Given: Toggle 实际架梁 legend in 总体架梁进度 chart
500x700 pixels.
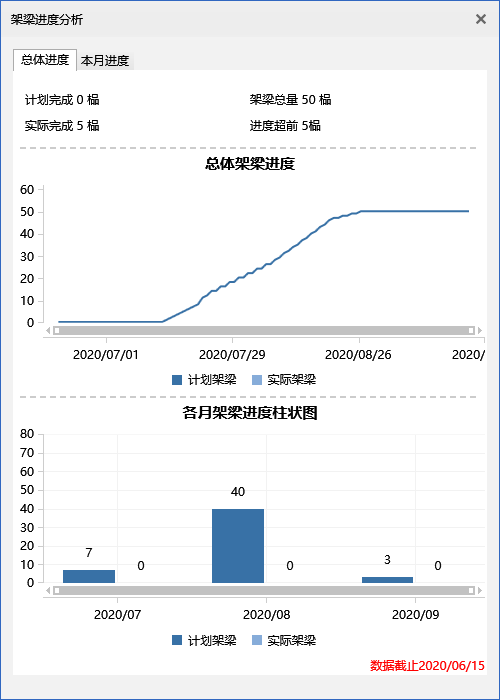Looking at the screenshot, I should pos(284,380).
